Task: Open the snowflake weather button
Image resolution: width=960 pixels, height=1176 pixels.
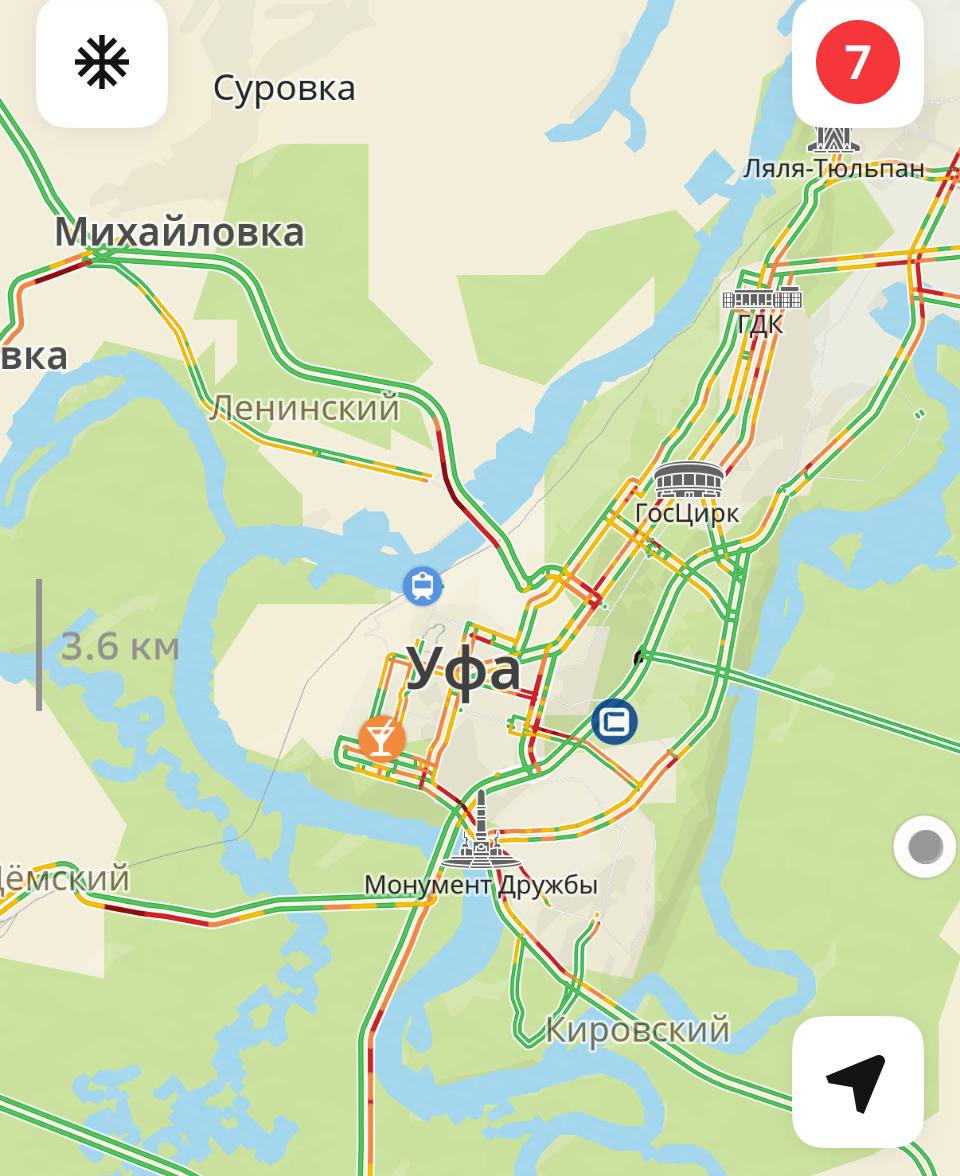Action: (x=102, y=63)
